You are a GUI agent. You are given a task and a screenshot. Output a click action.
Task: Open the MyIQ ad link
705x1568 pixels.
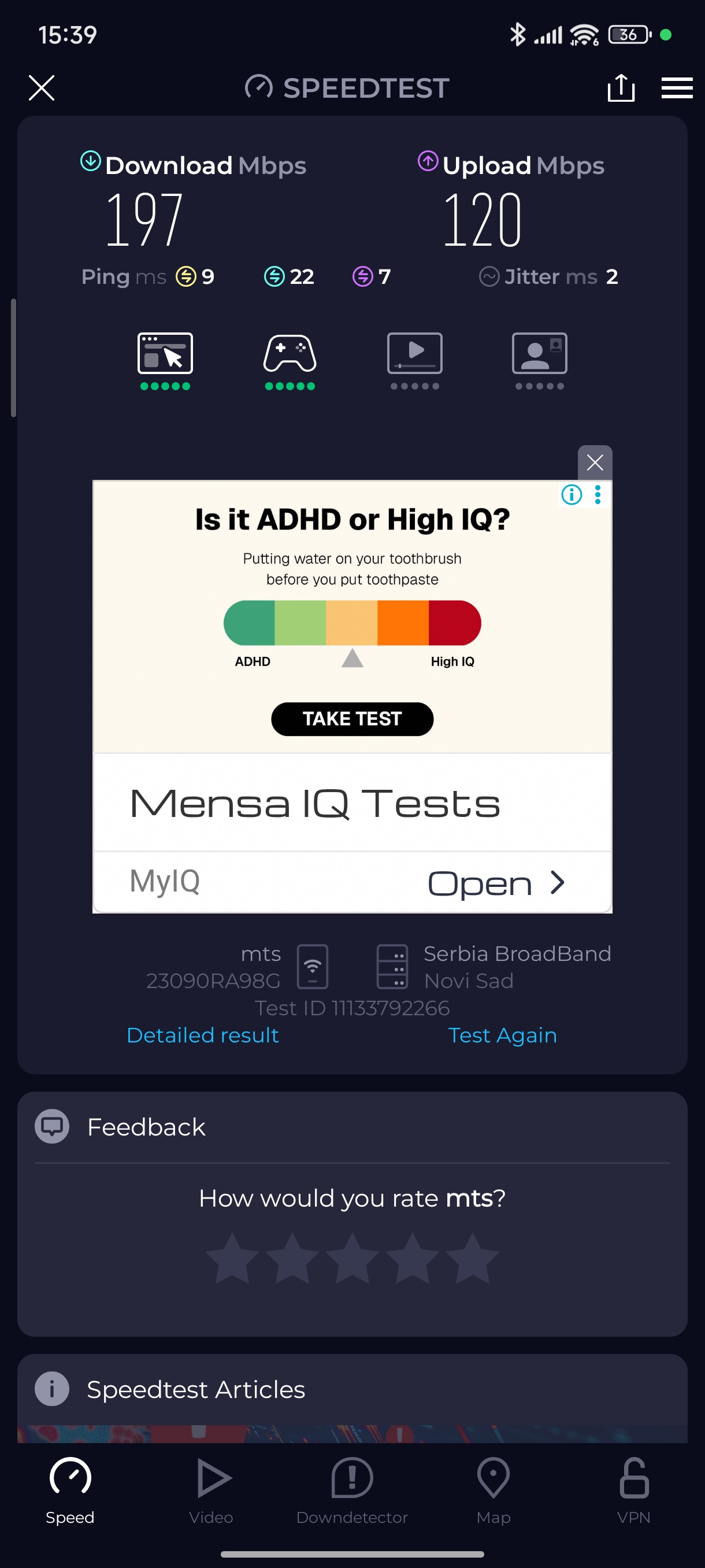tap(496, 883)
